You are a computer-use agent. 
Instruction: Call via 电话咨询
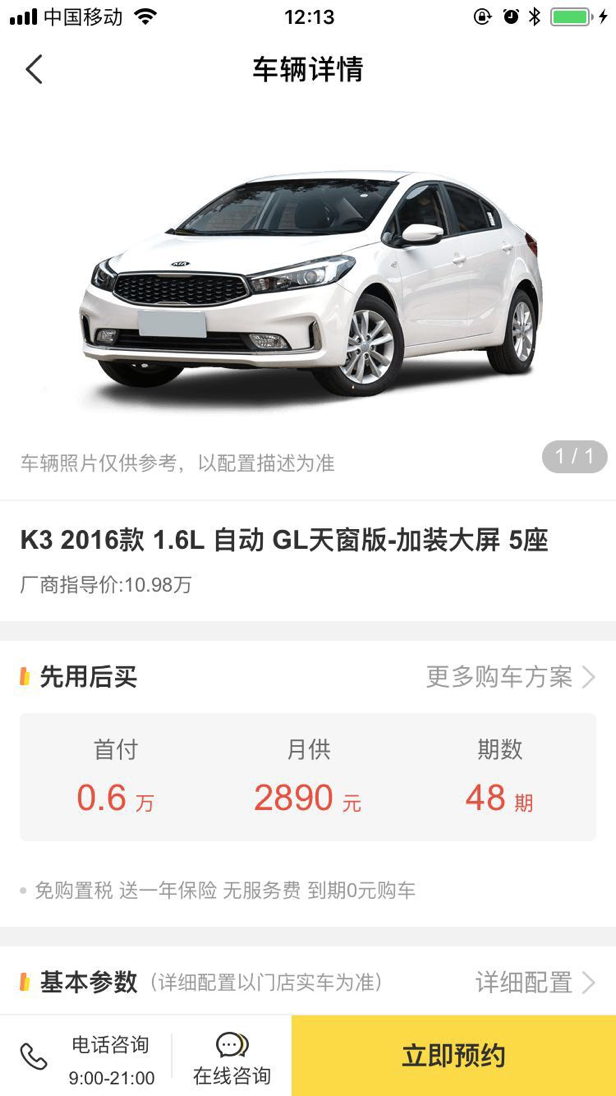(x=90, y=1057)
